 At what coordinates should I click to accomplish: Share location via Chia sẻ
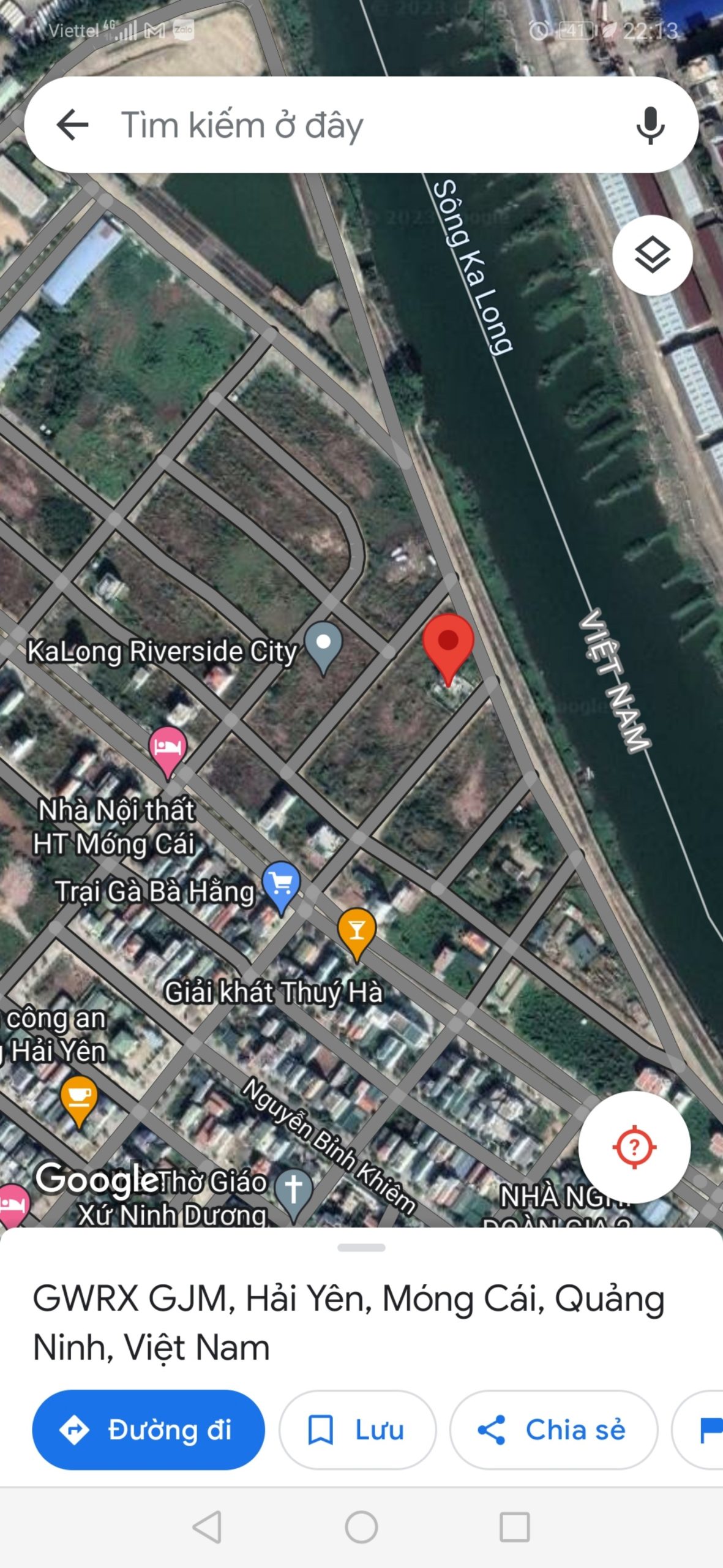[x=553, y=1430]
